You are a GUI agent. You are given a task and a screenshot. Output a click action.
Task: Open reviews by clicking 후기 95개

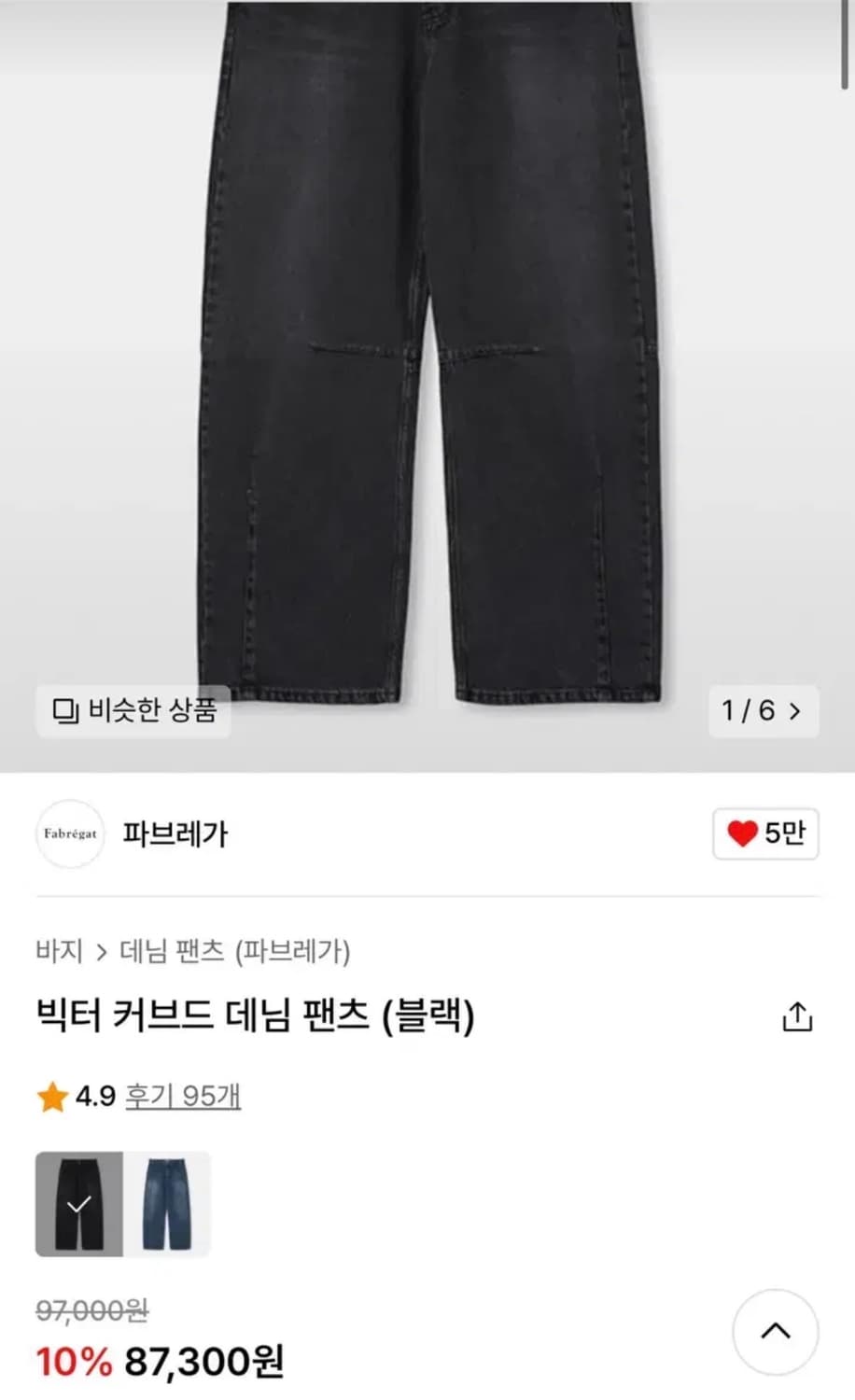[183, 1099]
